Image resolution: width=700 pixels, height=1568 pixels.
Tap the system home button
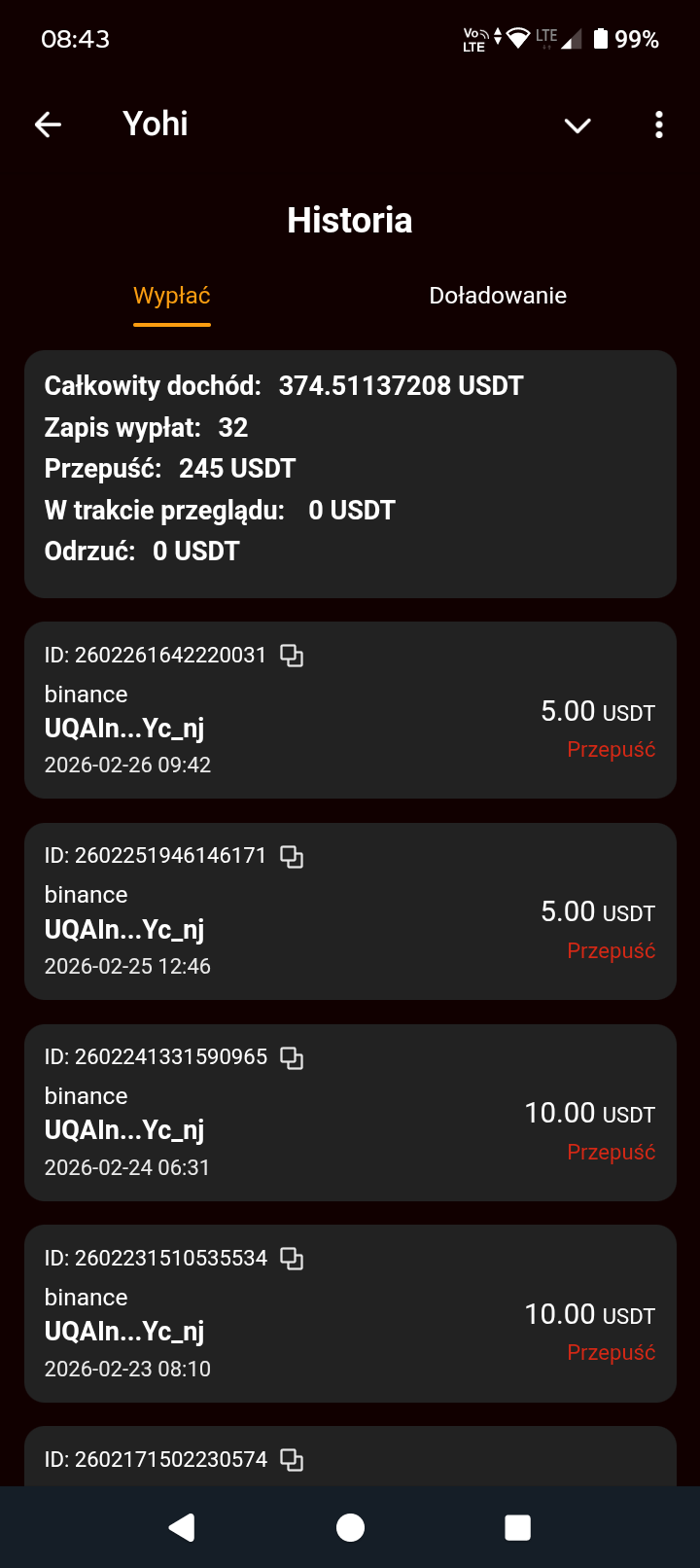350,1527
